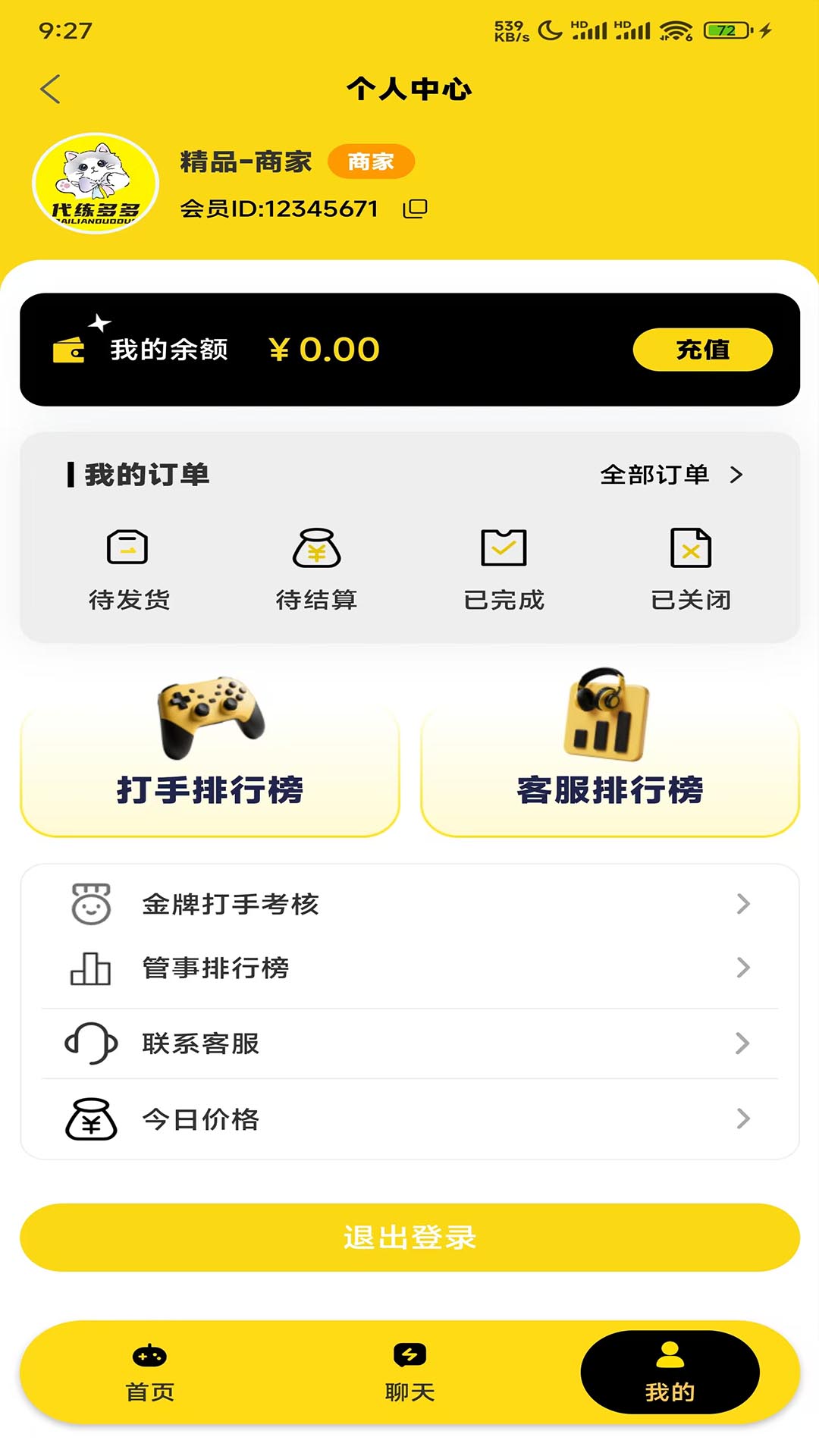Screen dimensions: 819x1456
Task: Tap the avatar profile picture
Action: 93,183
